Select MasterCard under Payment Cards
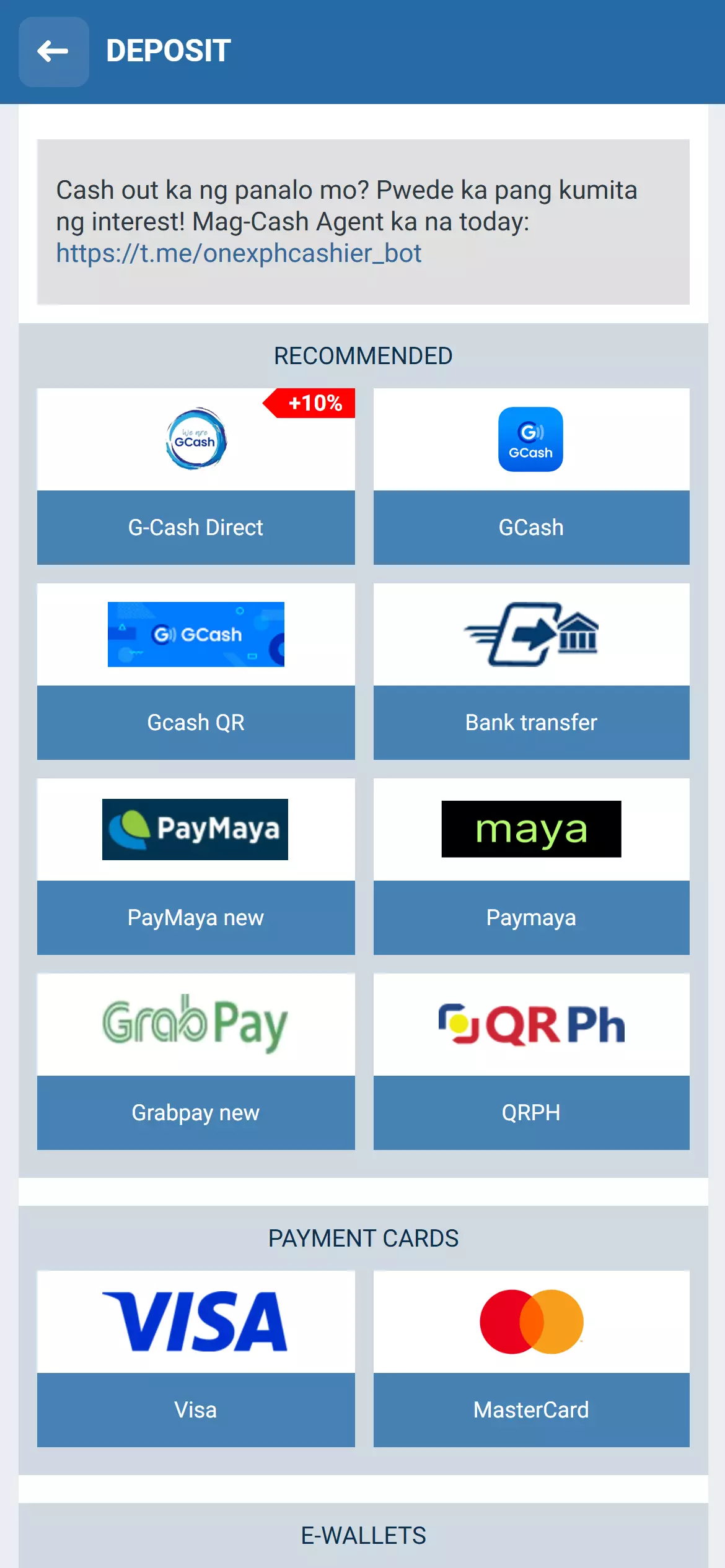The height and width of the screenshot is (1568, 725). 531,1358
